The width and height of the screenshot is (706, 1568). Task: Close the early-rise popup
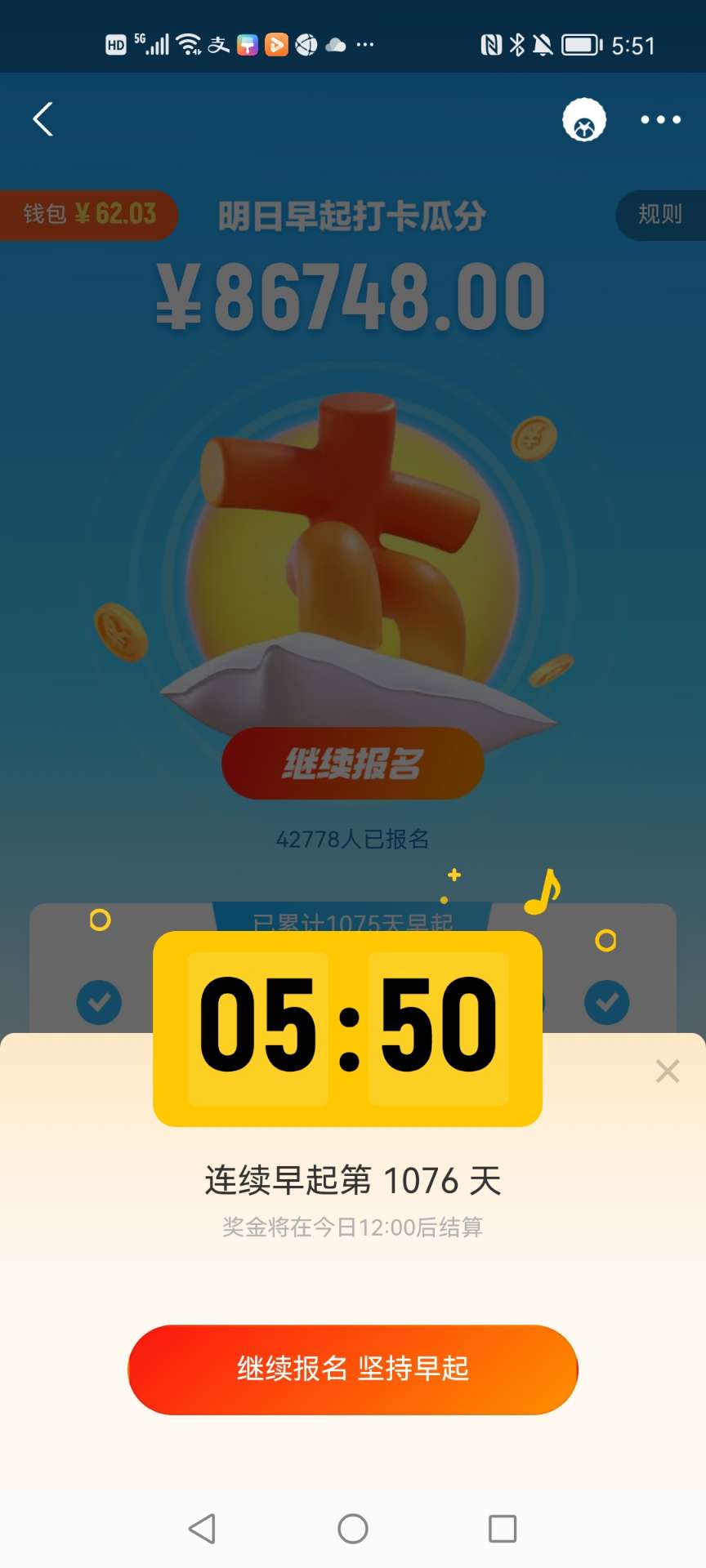click(667, 1071)
